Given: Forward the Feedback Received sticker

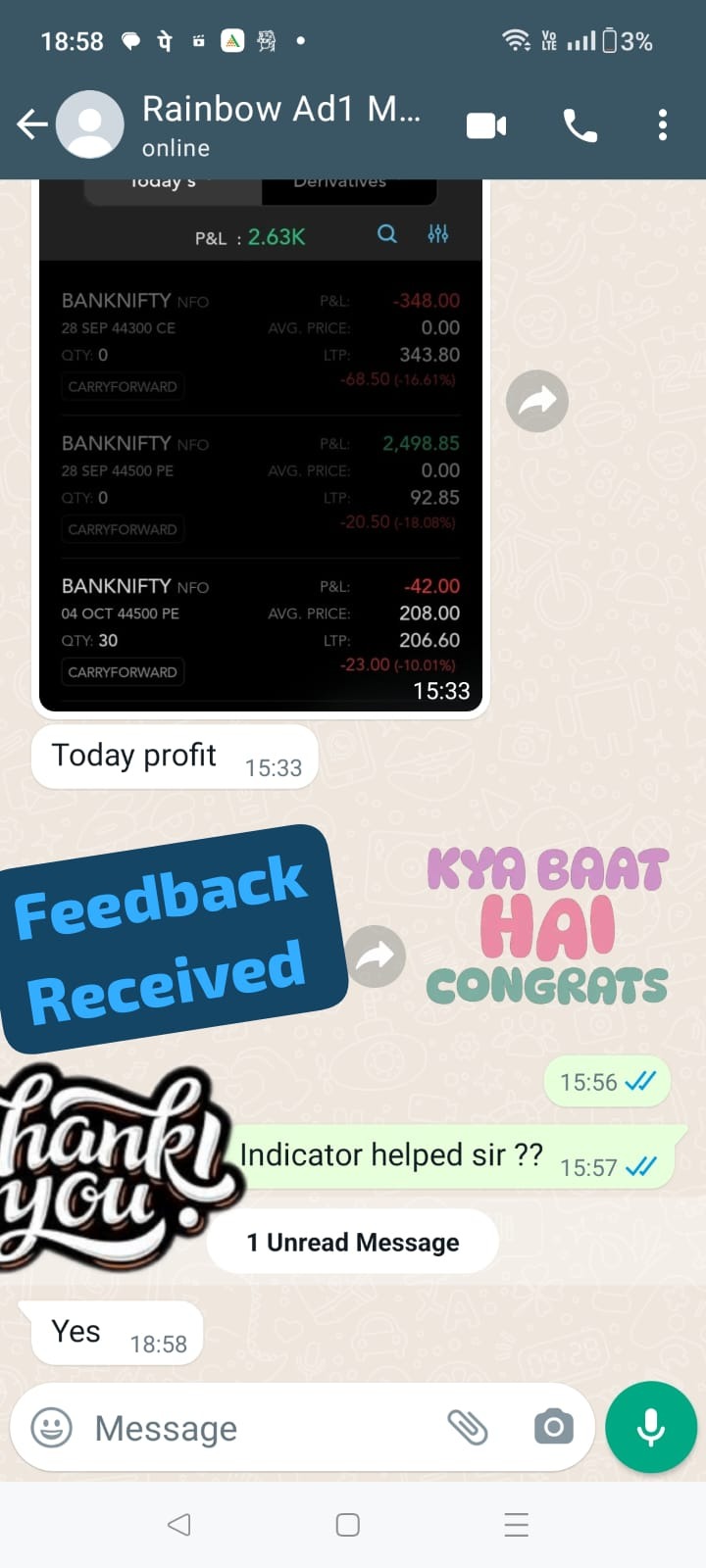Looking at the screenshot, I should pyautogui.click(x=376, y=955).
